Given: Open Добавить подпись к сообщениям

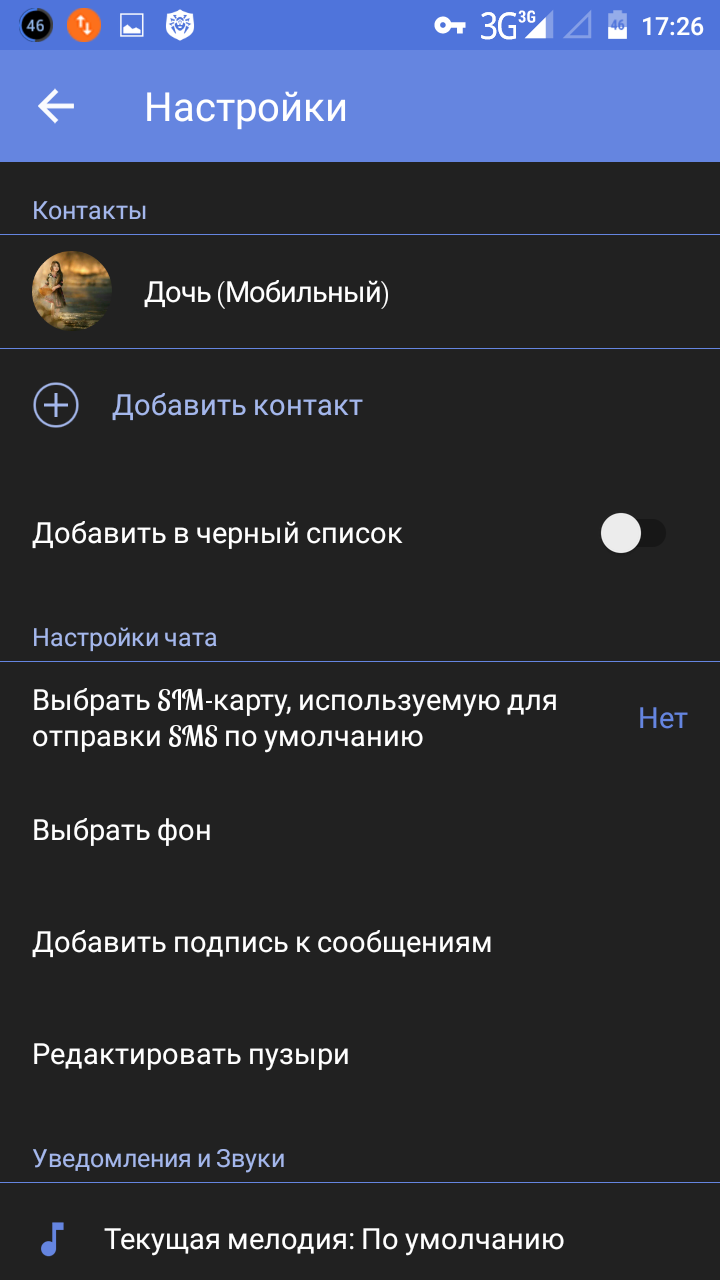Looking at the screenshot, I should 262,943.
